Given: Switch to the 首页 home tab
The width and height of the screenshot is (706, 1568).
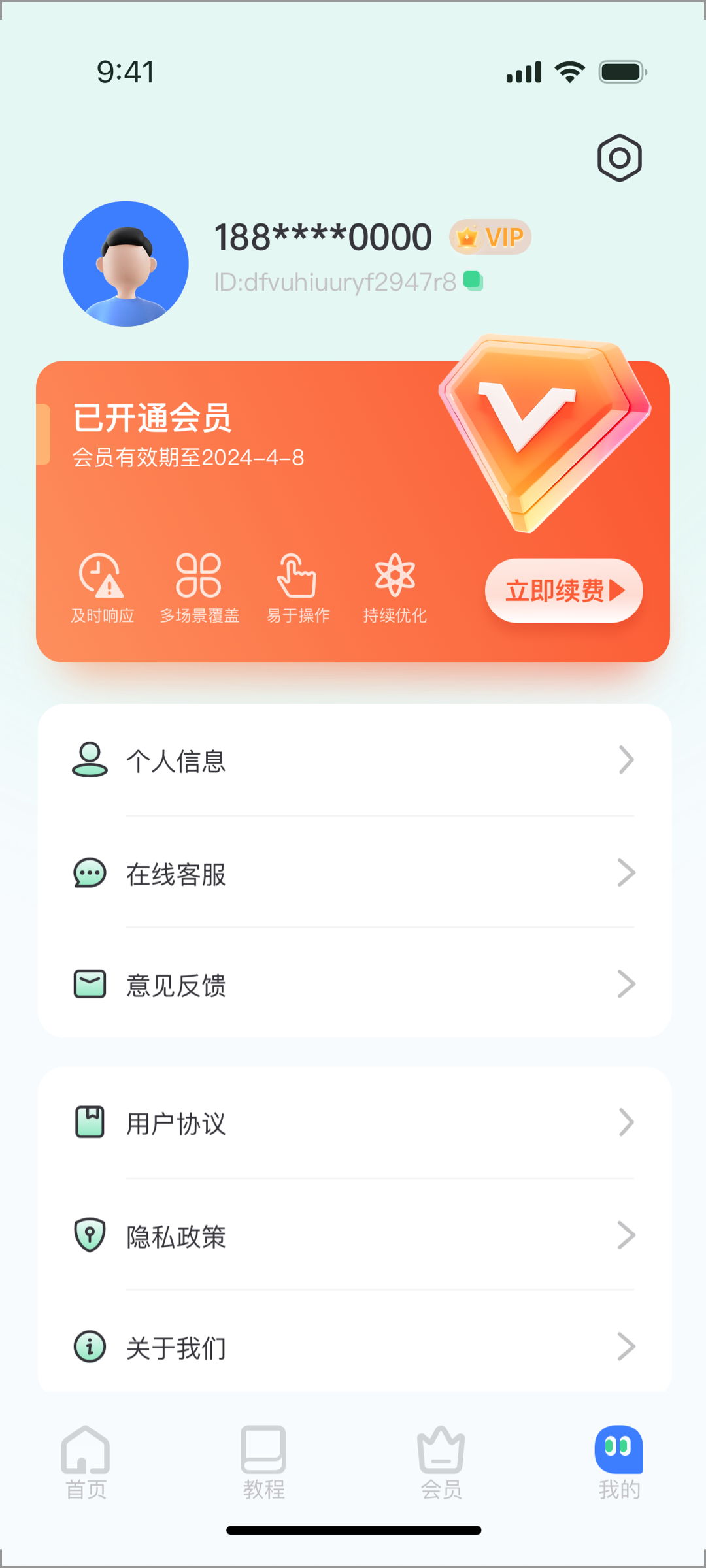Looking at the screenshot, I should 86,1462.
